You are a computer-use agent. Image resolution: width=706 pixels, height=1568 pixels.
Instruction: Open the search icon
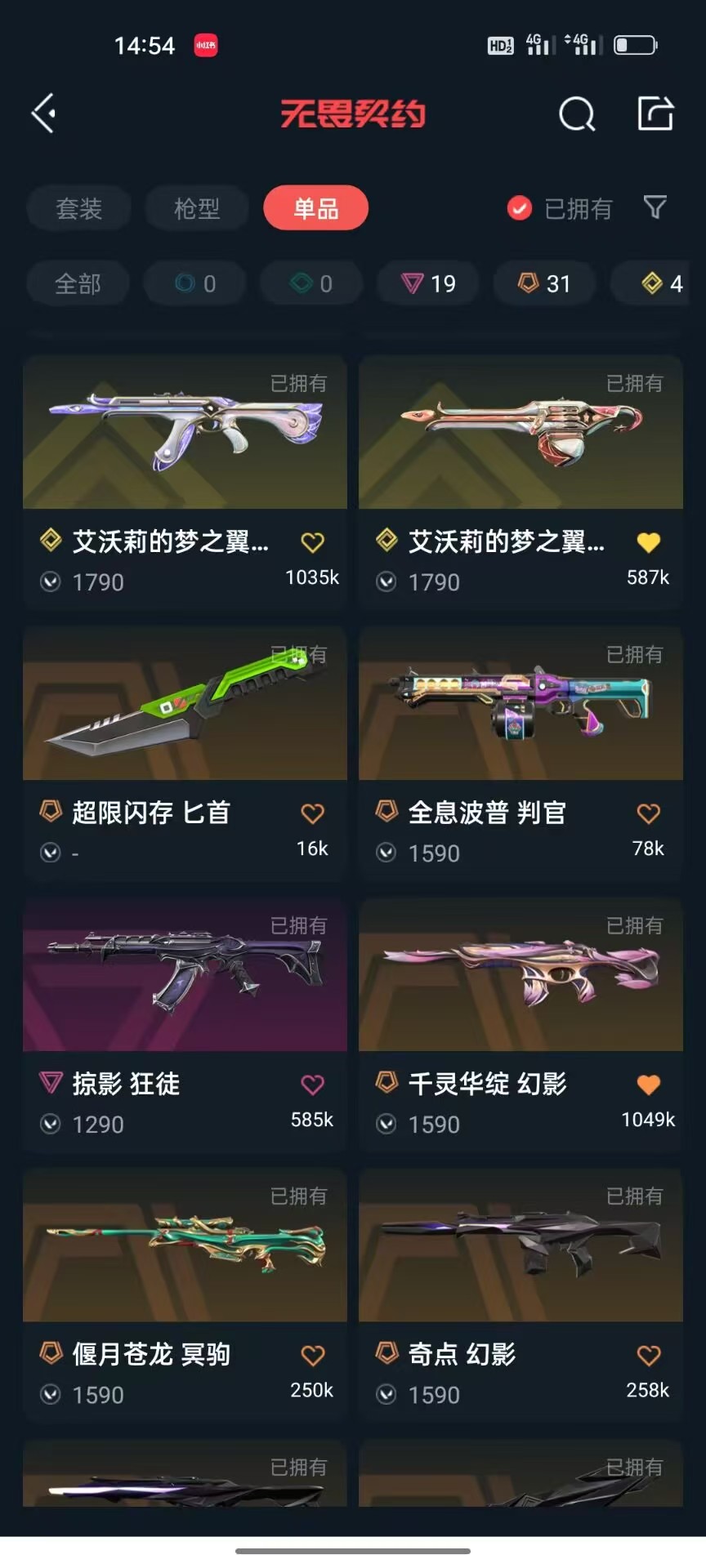click(x=577, y=114)
